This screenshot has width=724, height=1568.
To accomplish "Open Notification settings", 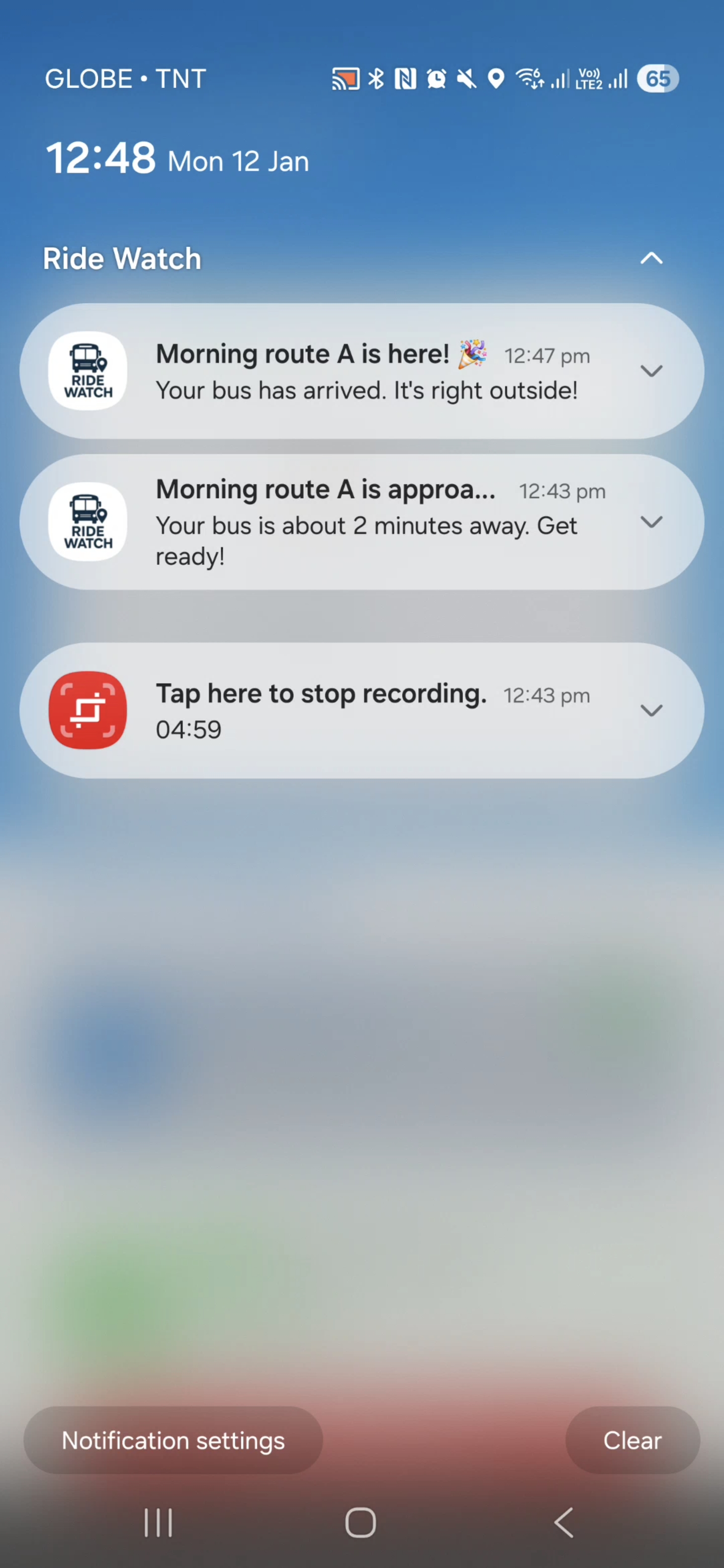I will [172, 1440].
